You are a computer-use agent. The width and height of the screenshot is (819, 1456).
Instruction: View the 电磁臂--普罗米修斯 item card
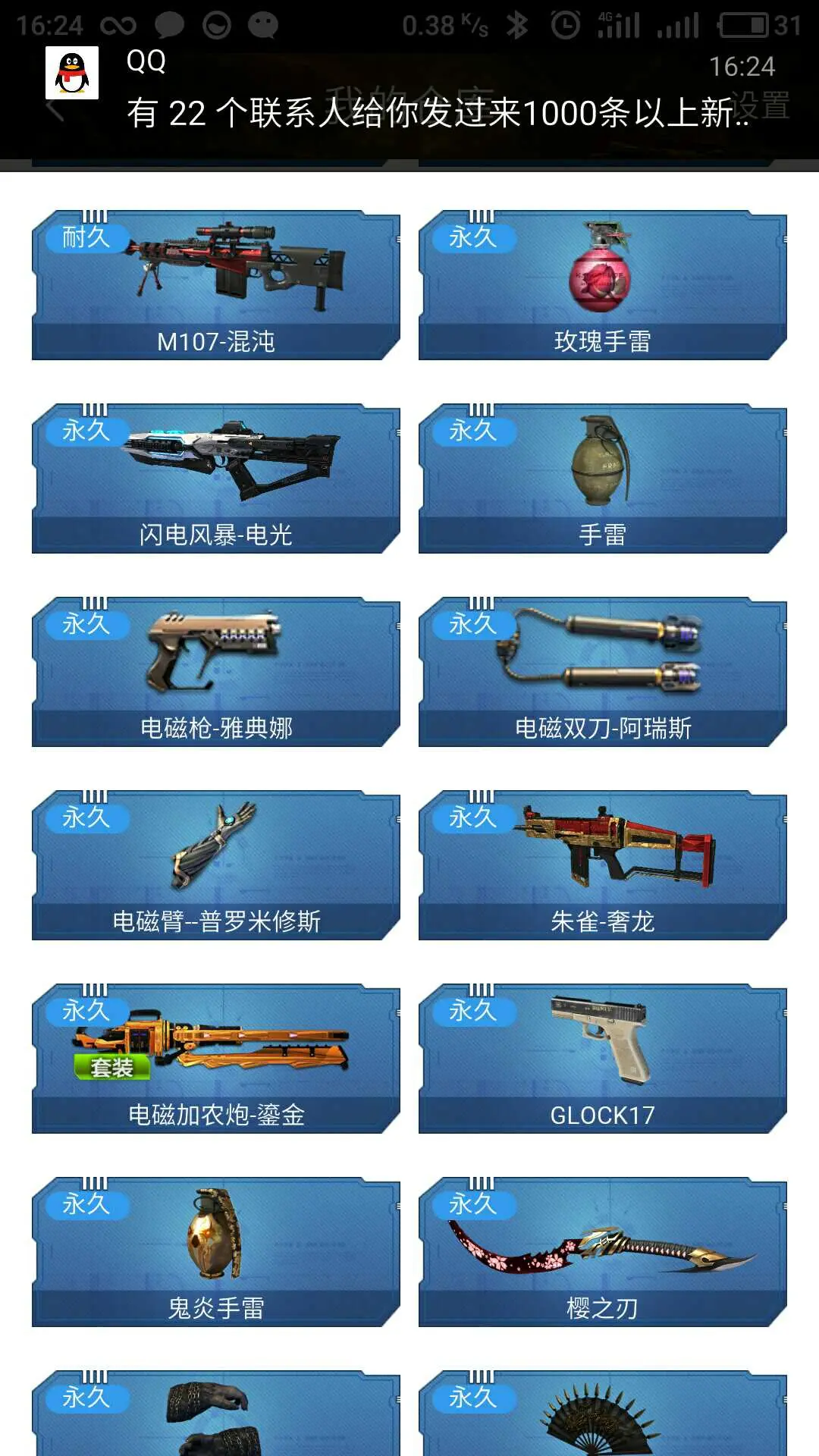click(216, 865)
